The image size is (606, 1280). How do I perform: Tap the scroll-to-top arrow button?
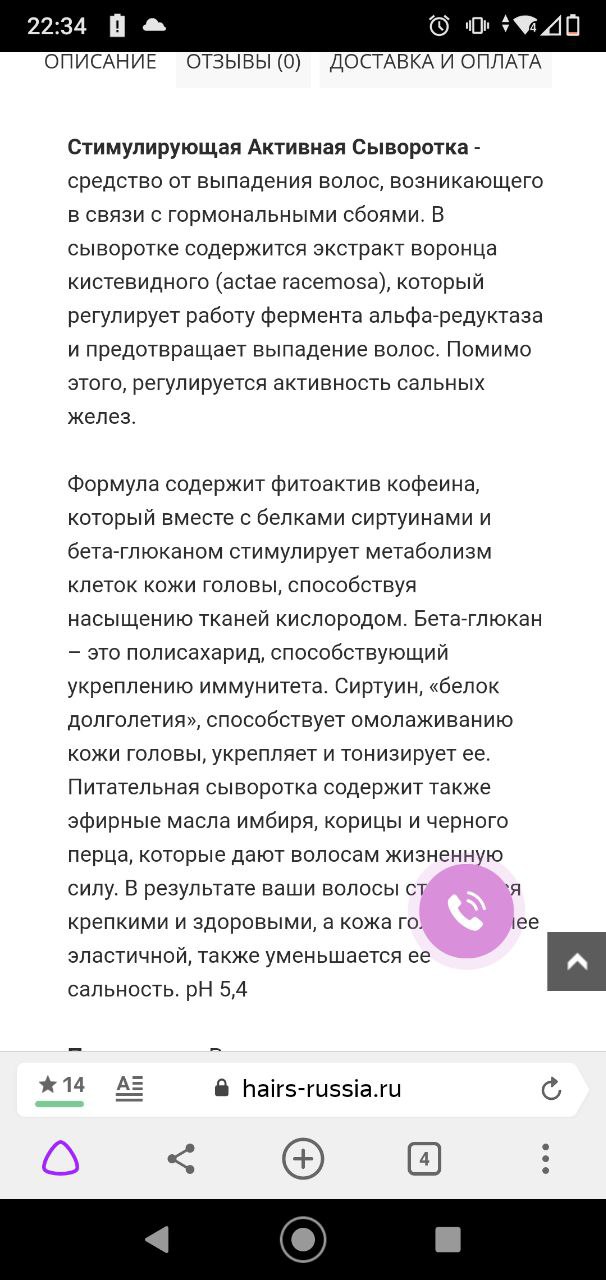(x=576, y=961)
